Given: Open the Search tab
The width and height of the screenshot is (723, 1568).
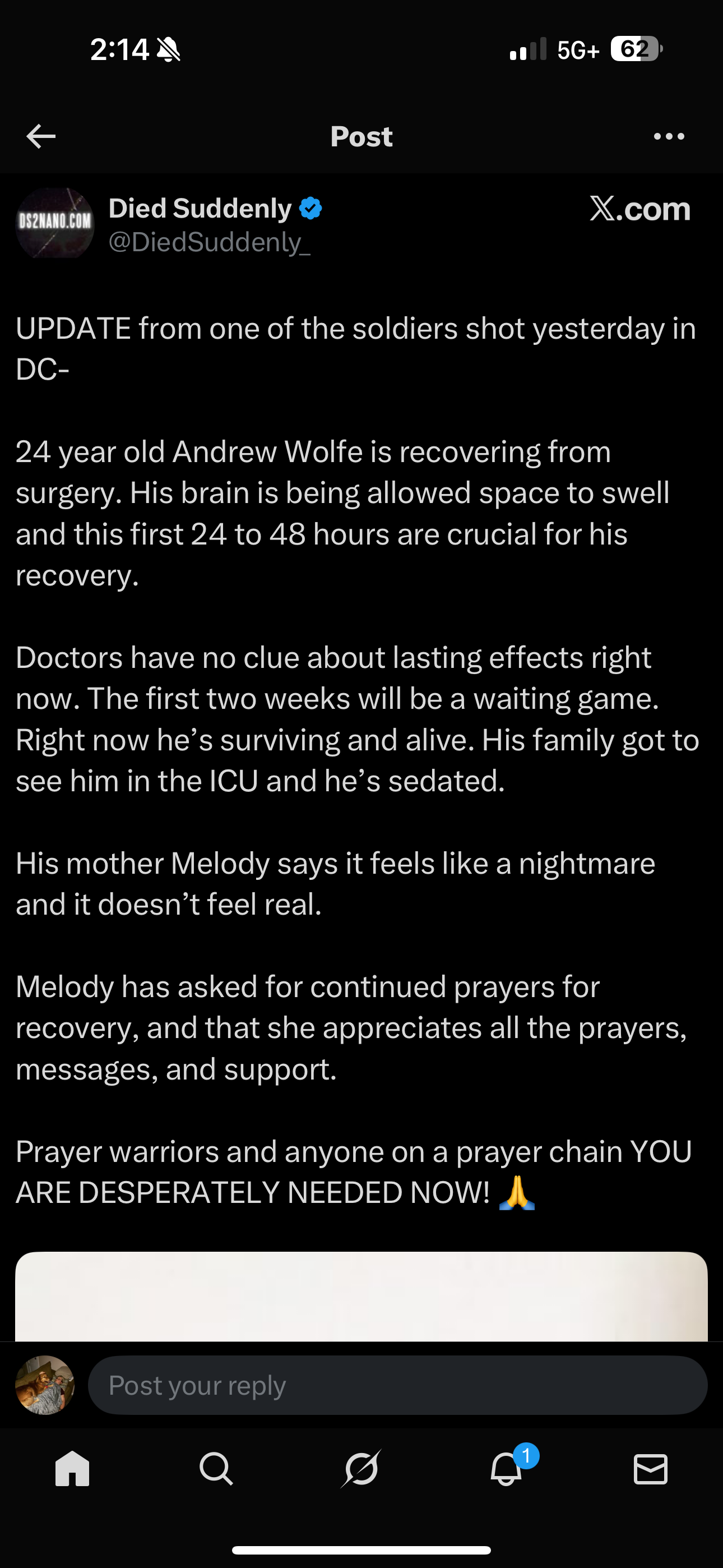Looking at the screenshot, I should pyautogui.click(x=216, y=1469).
